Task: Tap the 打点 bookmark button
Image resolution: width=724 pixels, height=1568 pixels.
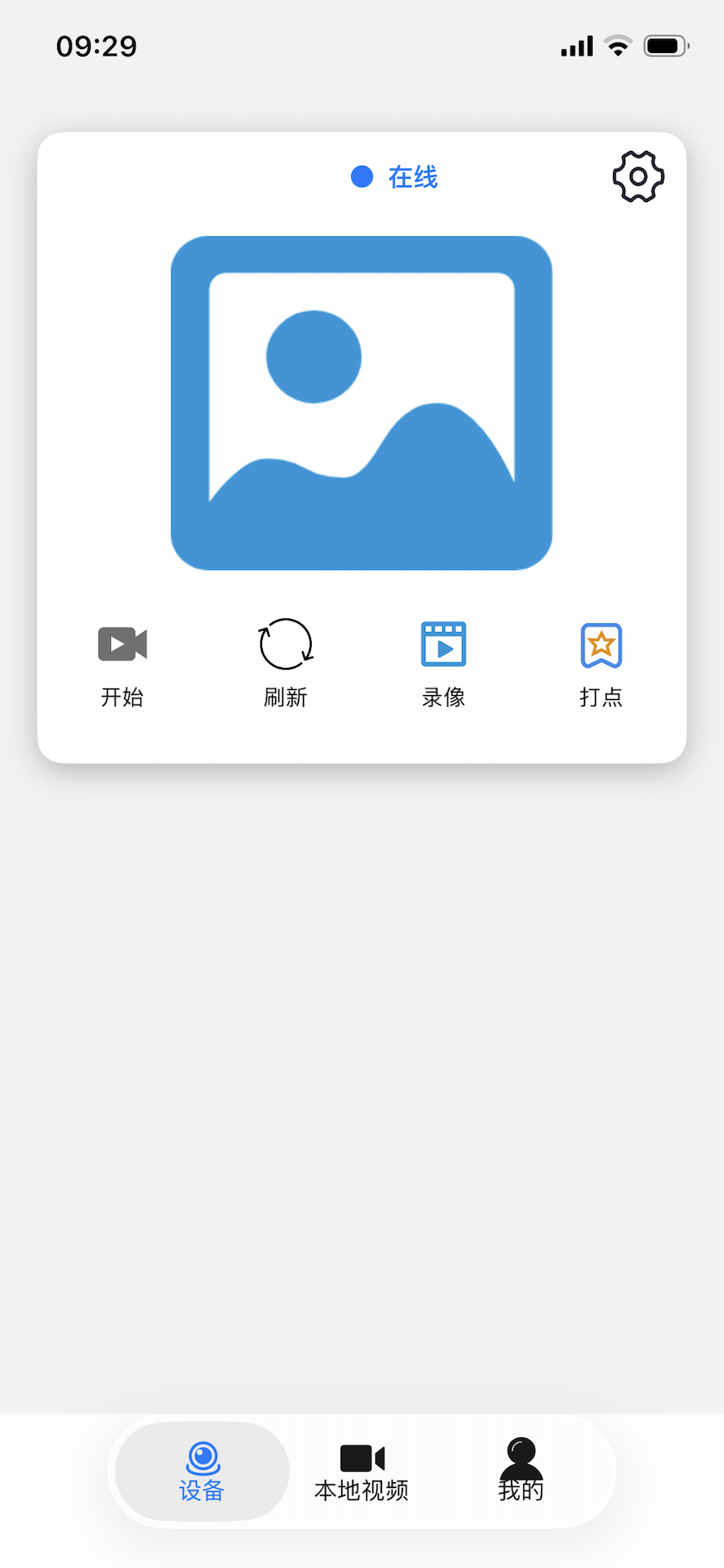Action: coord(602,662)
